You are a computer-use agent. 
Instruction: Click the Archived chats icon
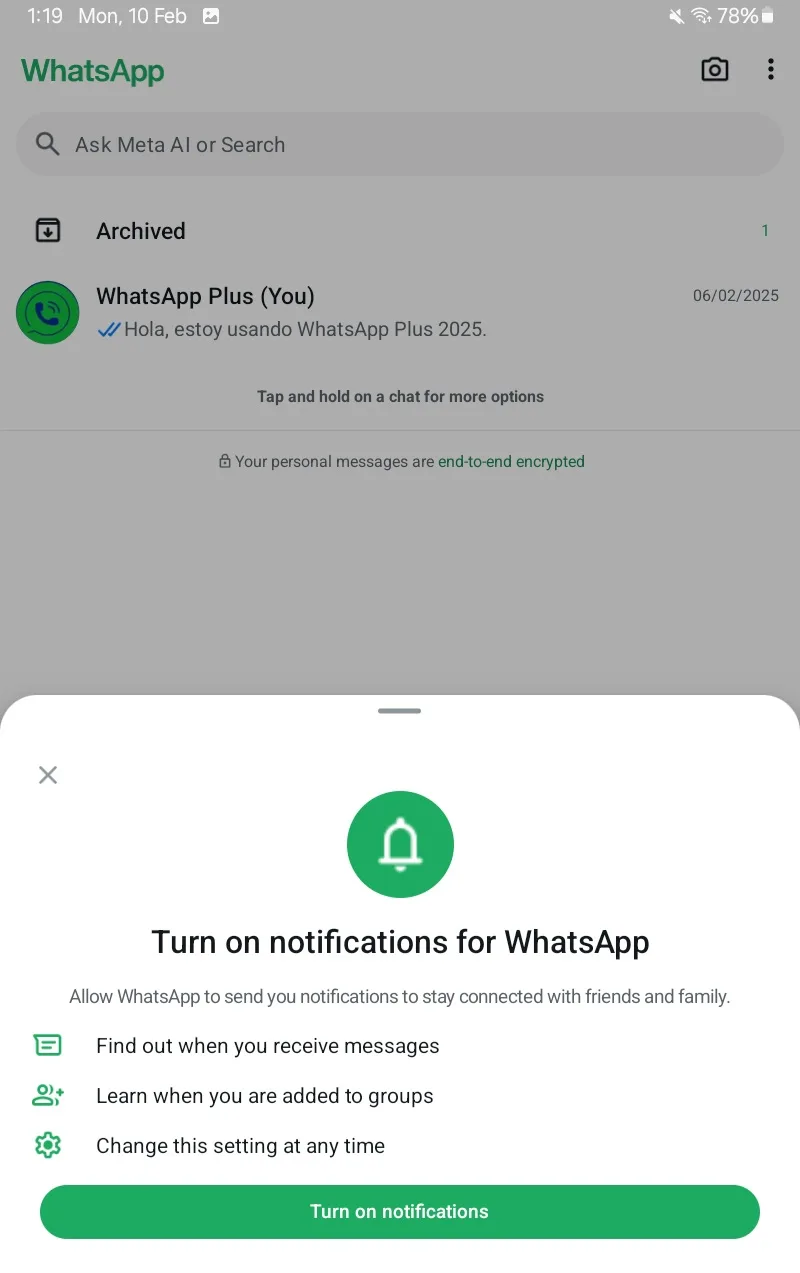[47, 230]
